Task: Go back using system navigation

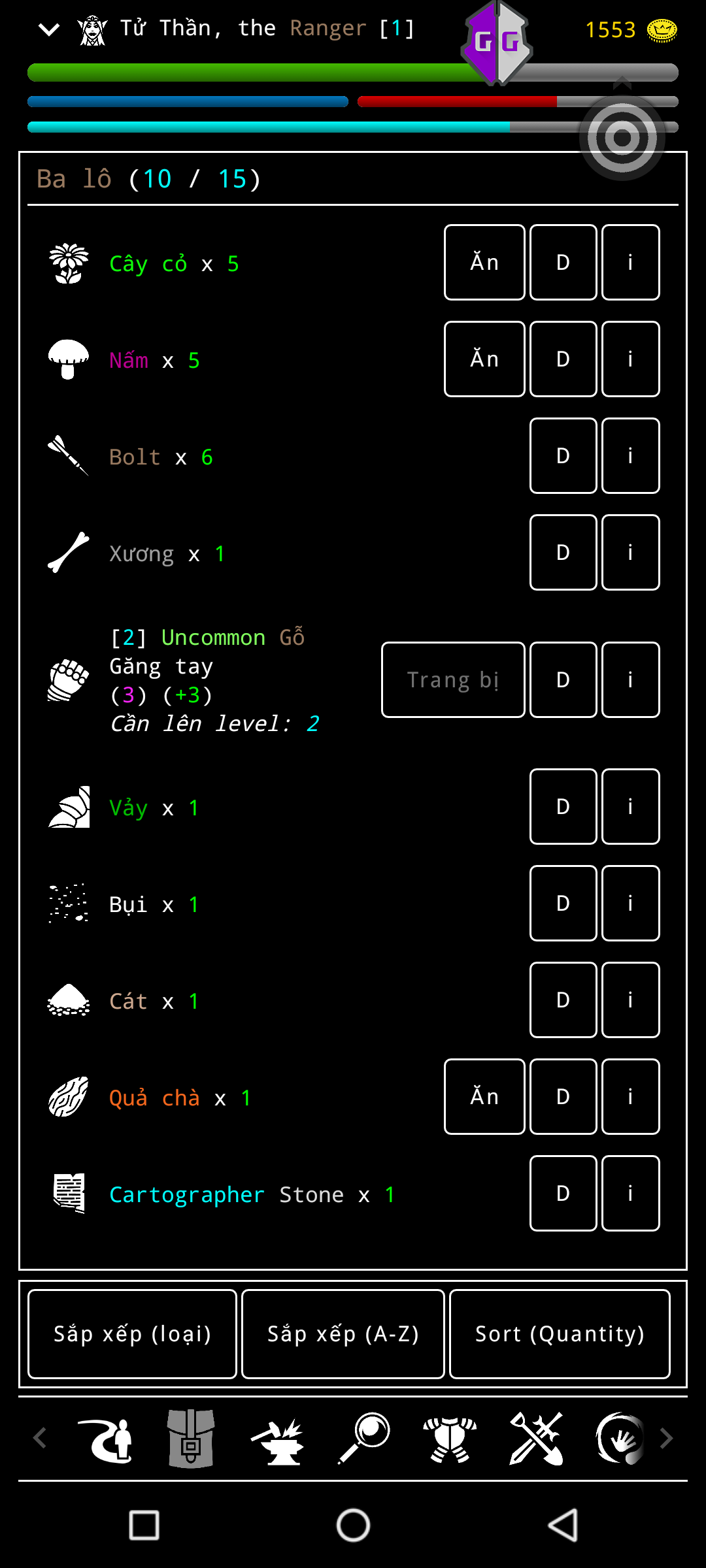Action: coord(562,1526)
